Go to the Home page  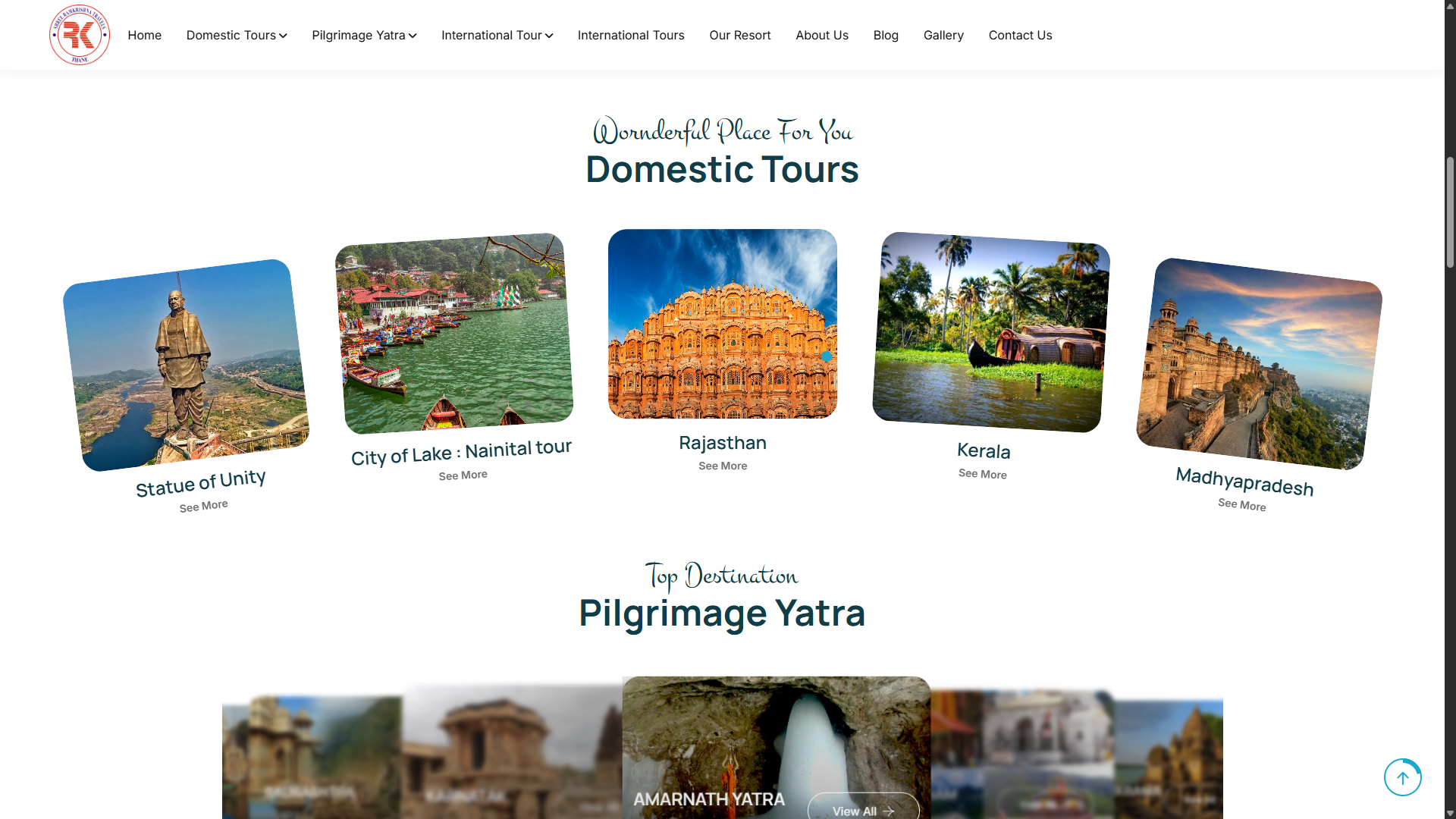coord(144,35)
